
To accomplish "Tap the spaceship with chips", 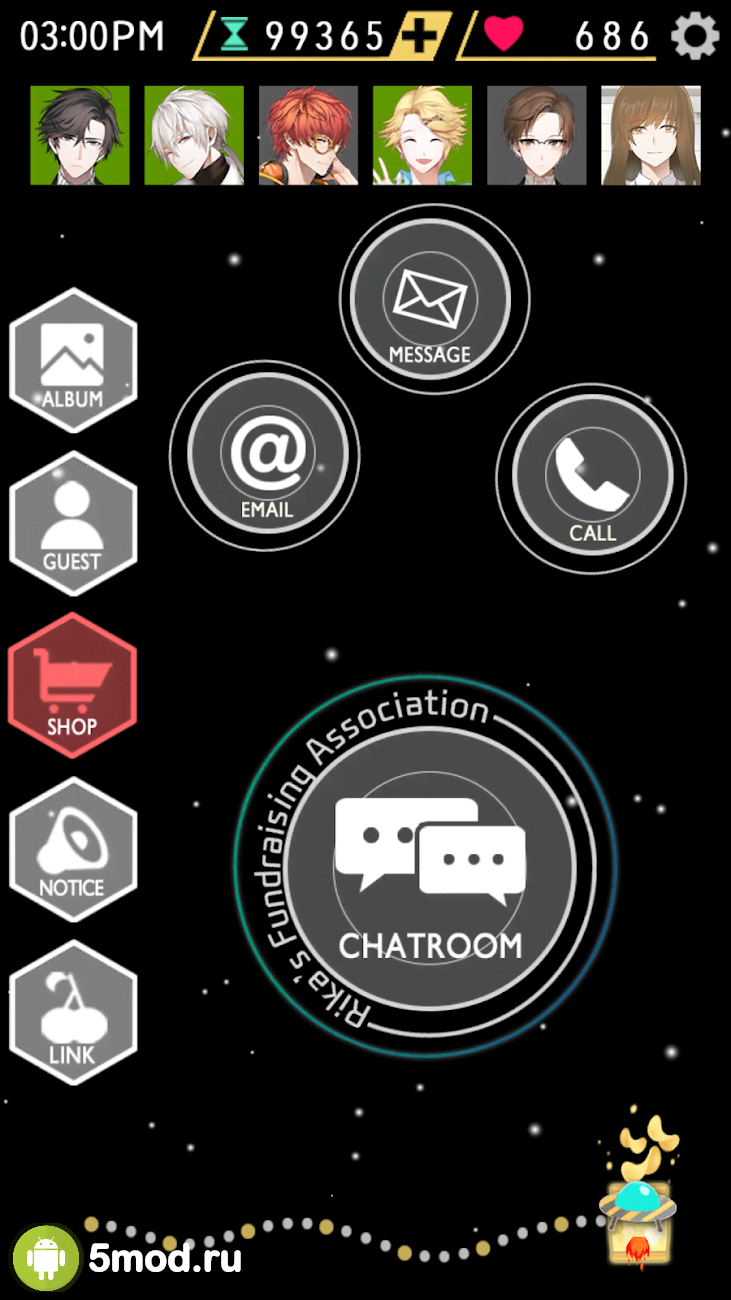I will pos(638,1200).
